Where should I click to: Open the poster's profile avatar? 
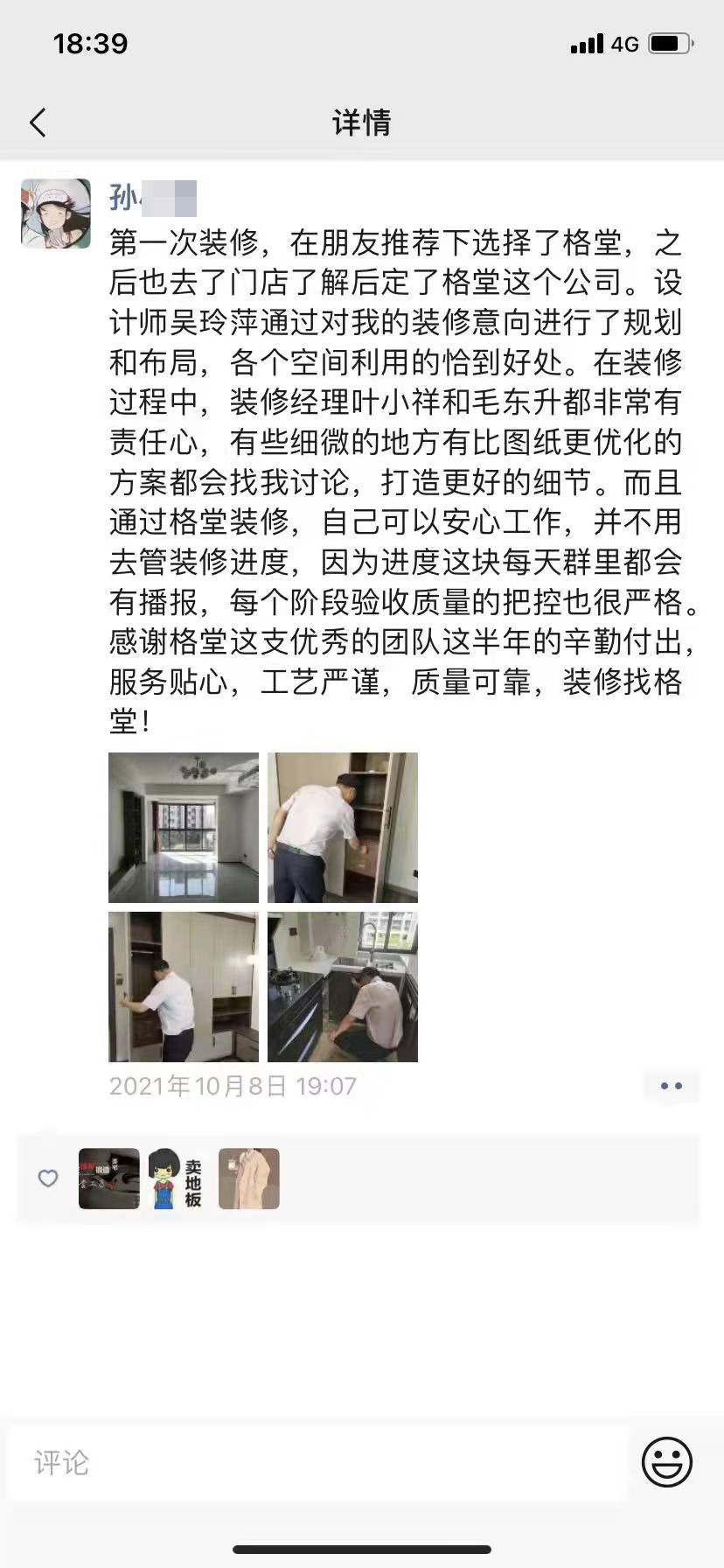pos(56,214)
